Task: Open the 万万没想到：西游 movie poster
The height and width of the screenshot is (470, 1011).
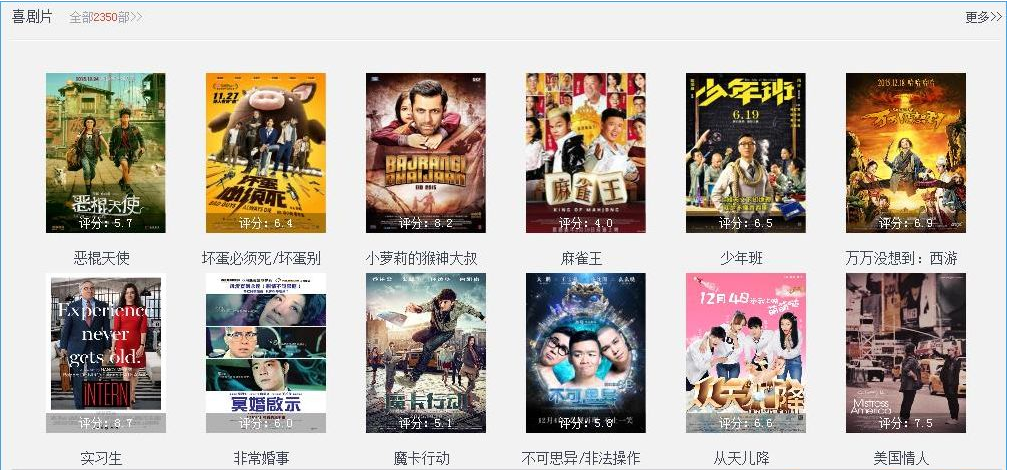Action: pyautogui.click(x=905, y=152)
